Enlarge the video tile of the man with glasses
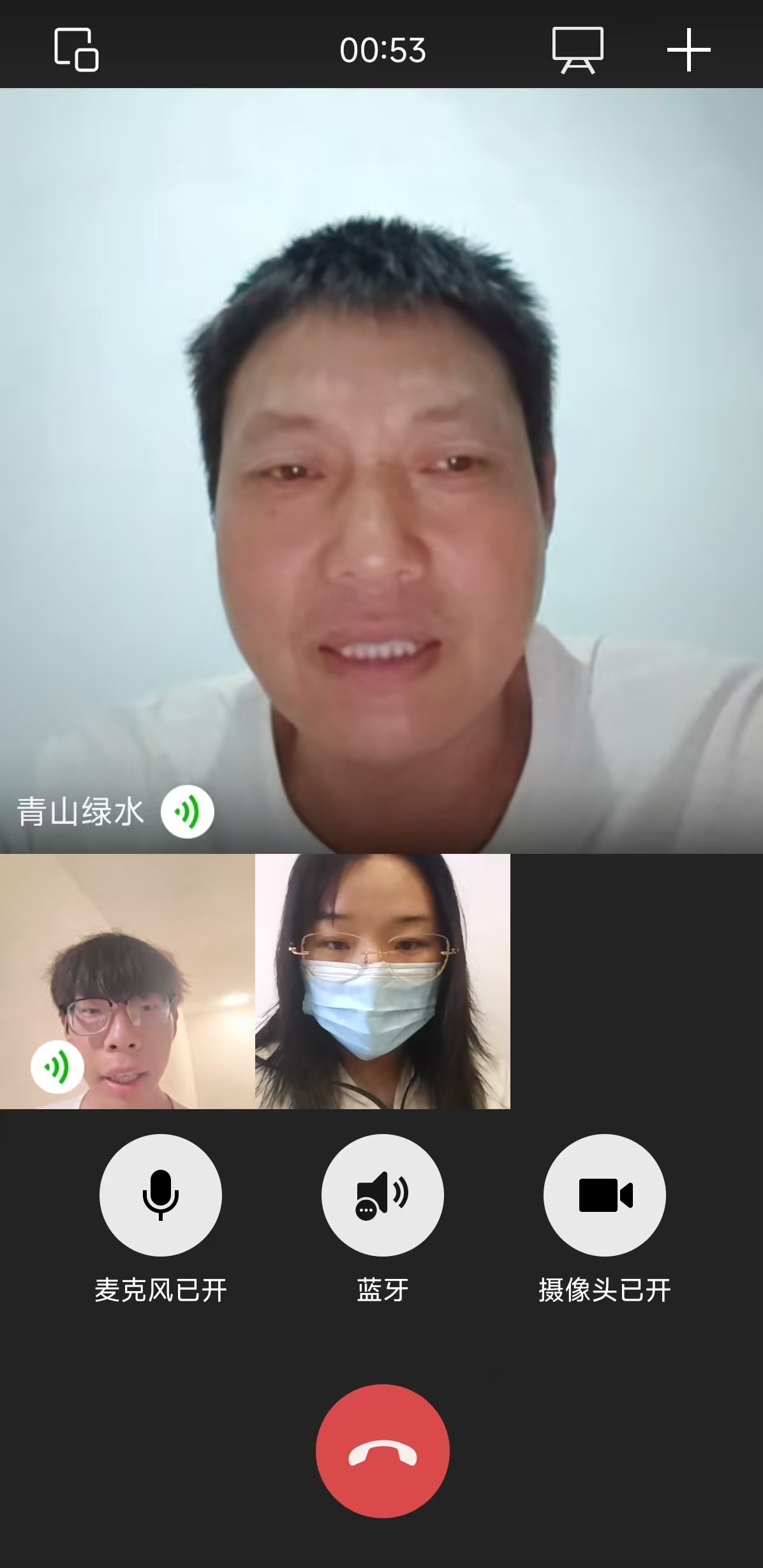Image resolution: width=763 pixels, height=1568 pixels. (127, 981)
